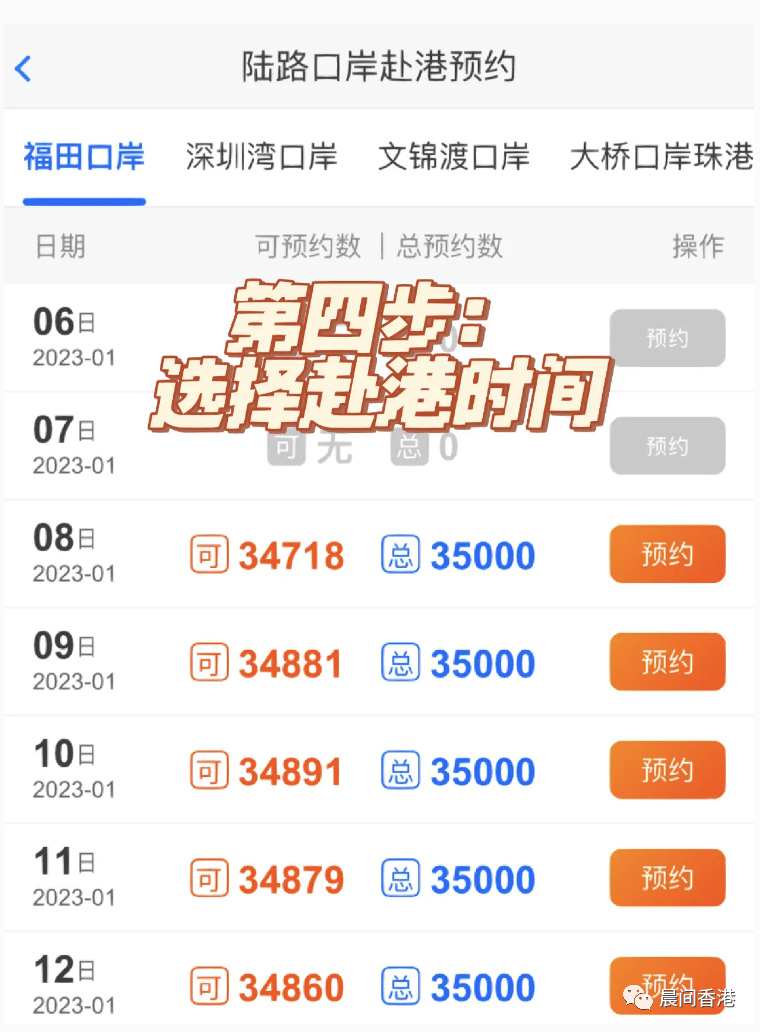Click the 可 badge beside 34879

coord(209,878)
